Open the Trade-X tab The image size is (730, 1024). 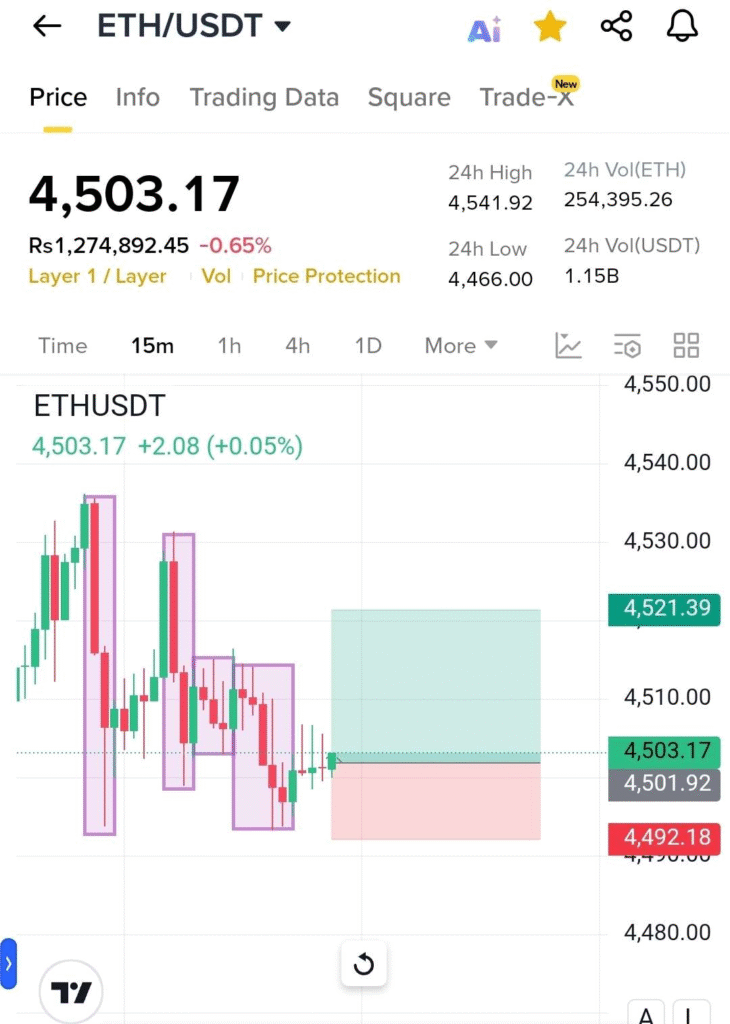527,97
